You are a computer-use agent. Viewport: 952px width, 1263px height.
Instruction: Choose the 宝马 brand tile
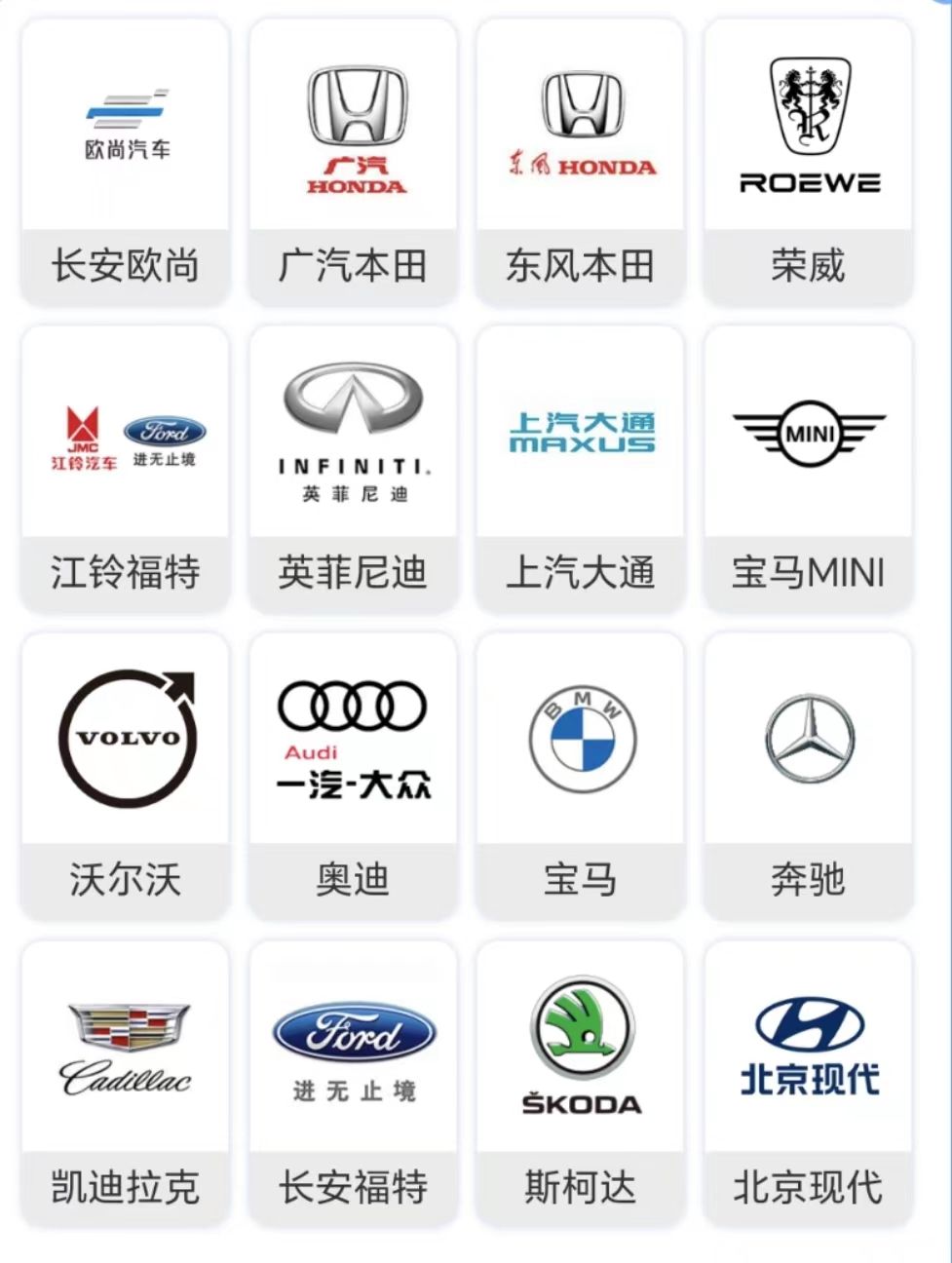(580, 777)
